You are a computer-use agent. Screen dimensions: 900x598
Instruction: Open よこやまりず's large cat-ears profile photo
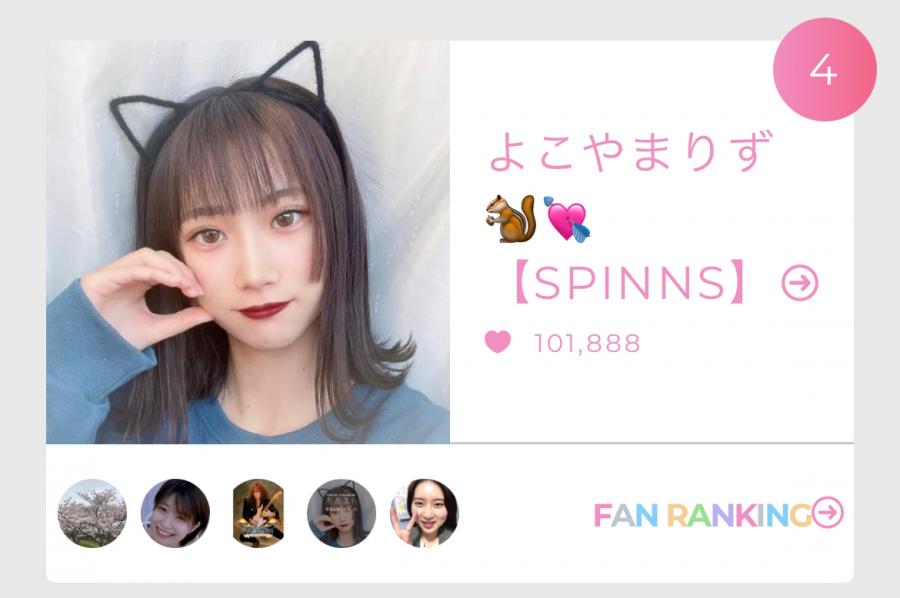[248, 242]
